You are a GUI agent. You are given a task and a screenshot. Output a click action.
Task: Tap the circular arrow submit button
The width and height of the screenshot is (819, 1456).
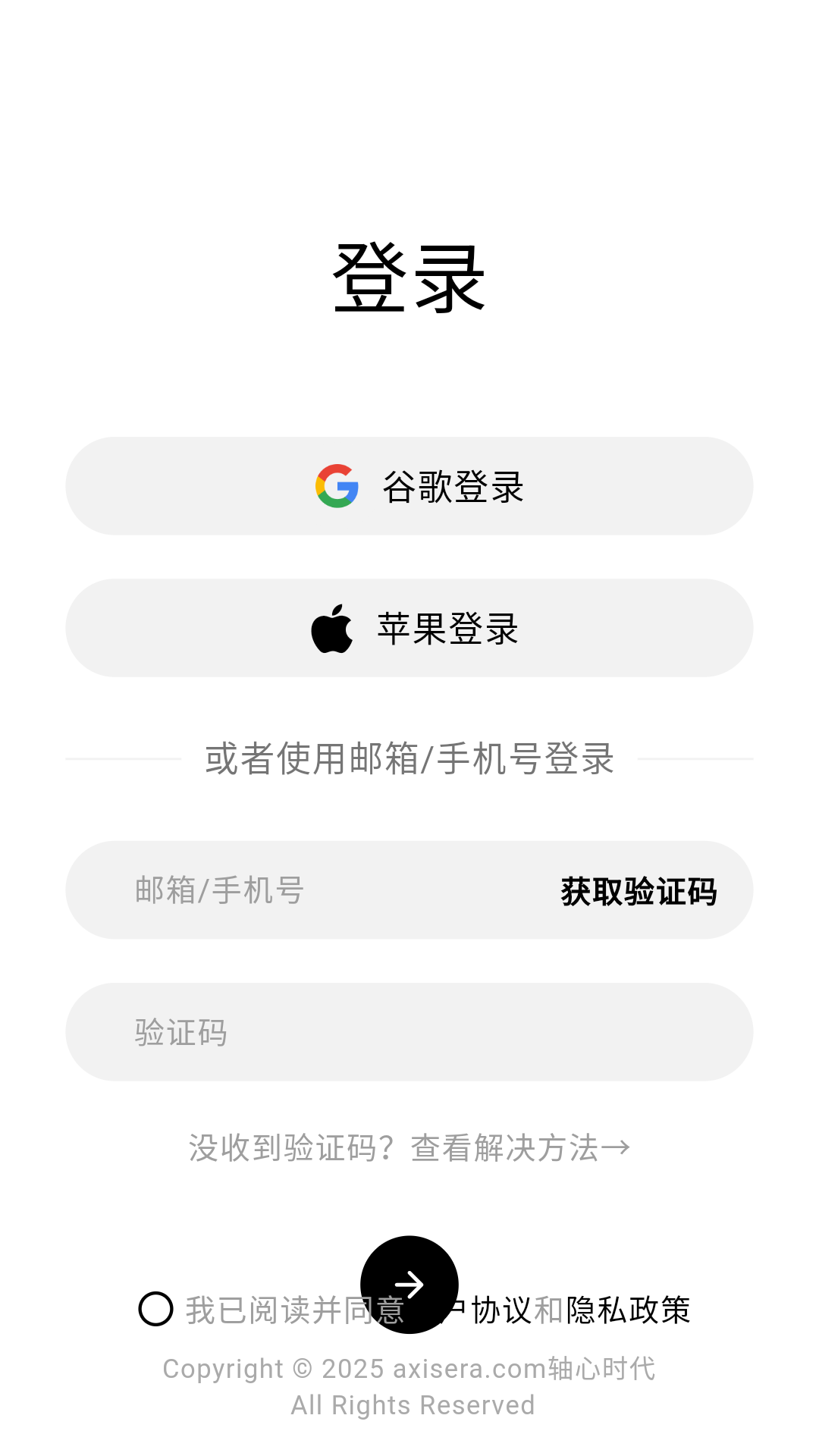(409, 1285)
